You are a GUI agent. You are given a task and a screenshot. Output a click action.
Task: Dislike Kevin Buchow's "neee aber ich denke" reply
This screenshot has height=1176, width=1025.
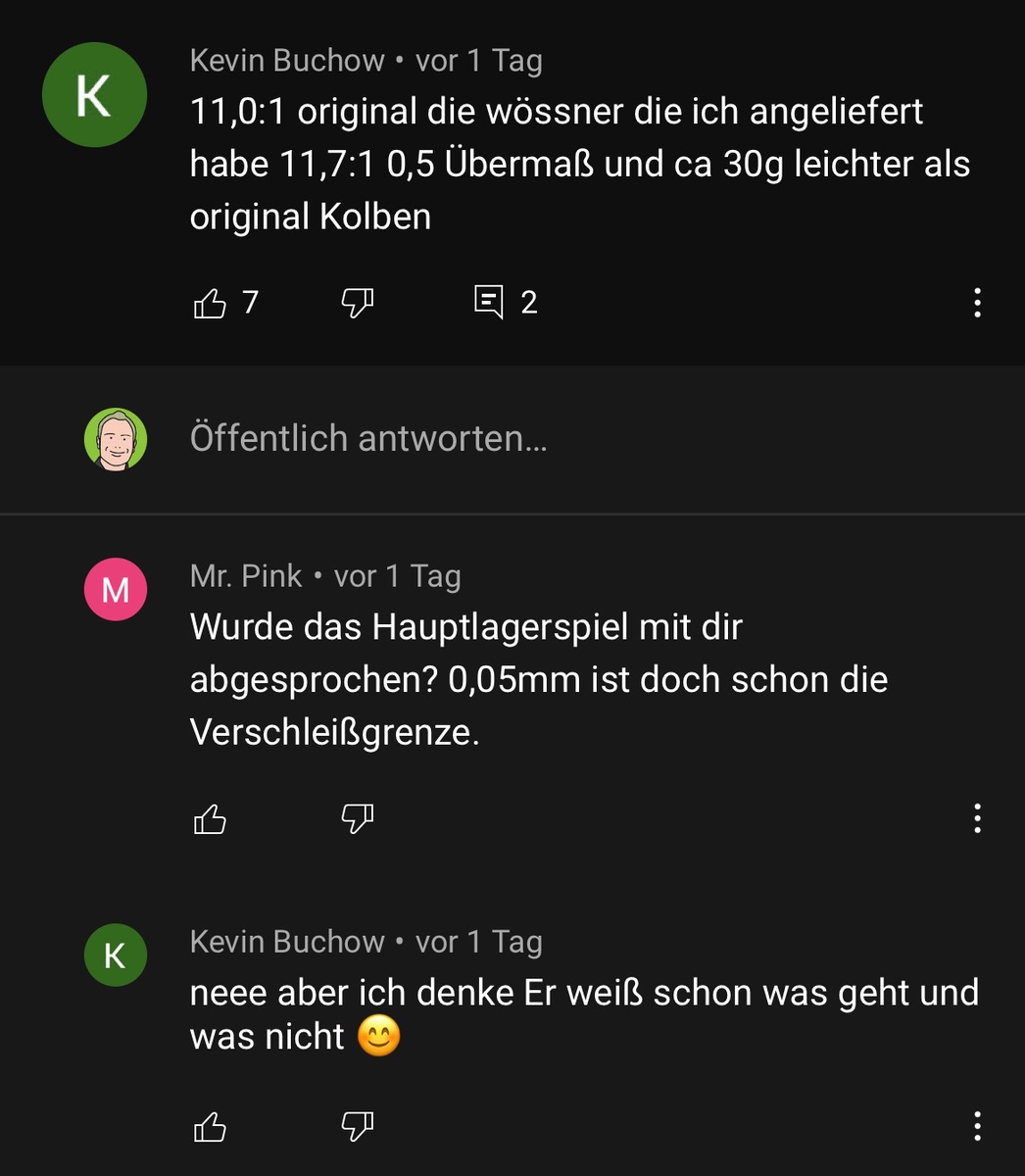tap(357, 1127)
